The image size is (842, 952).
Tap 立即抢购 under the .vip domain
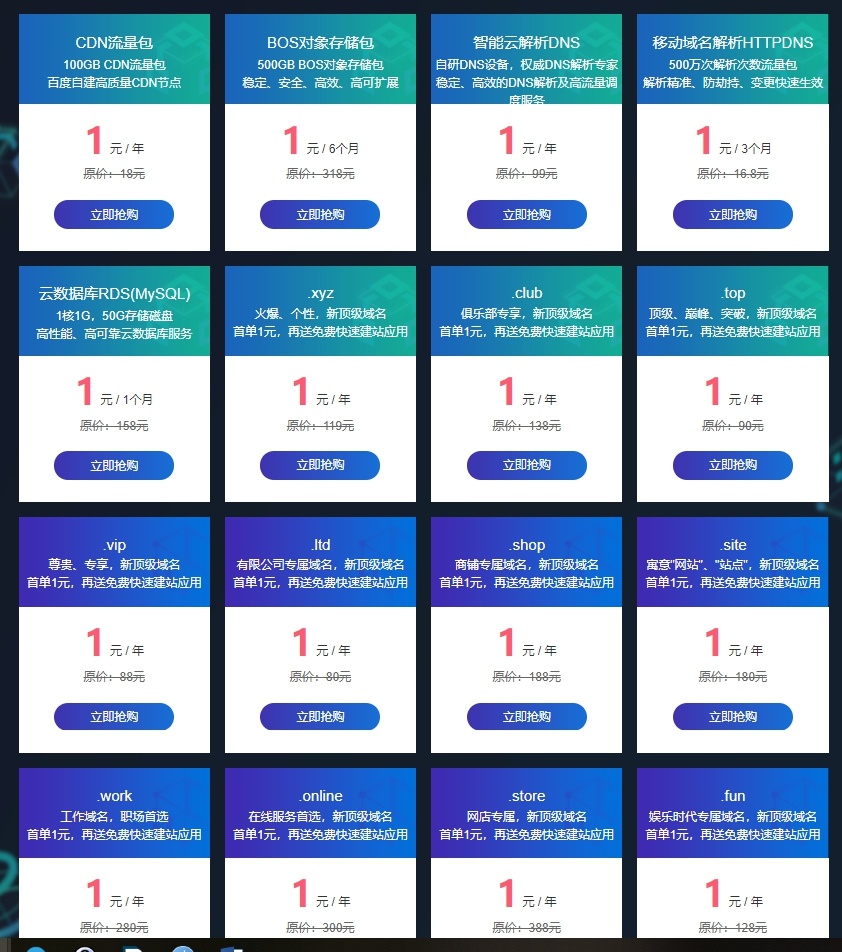tap(114, 716)
